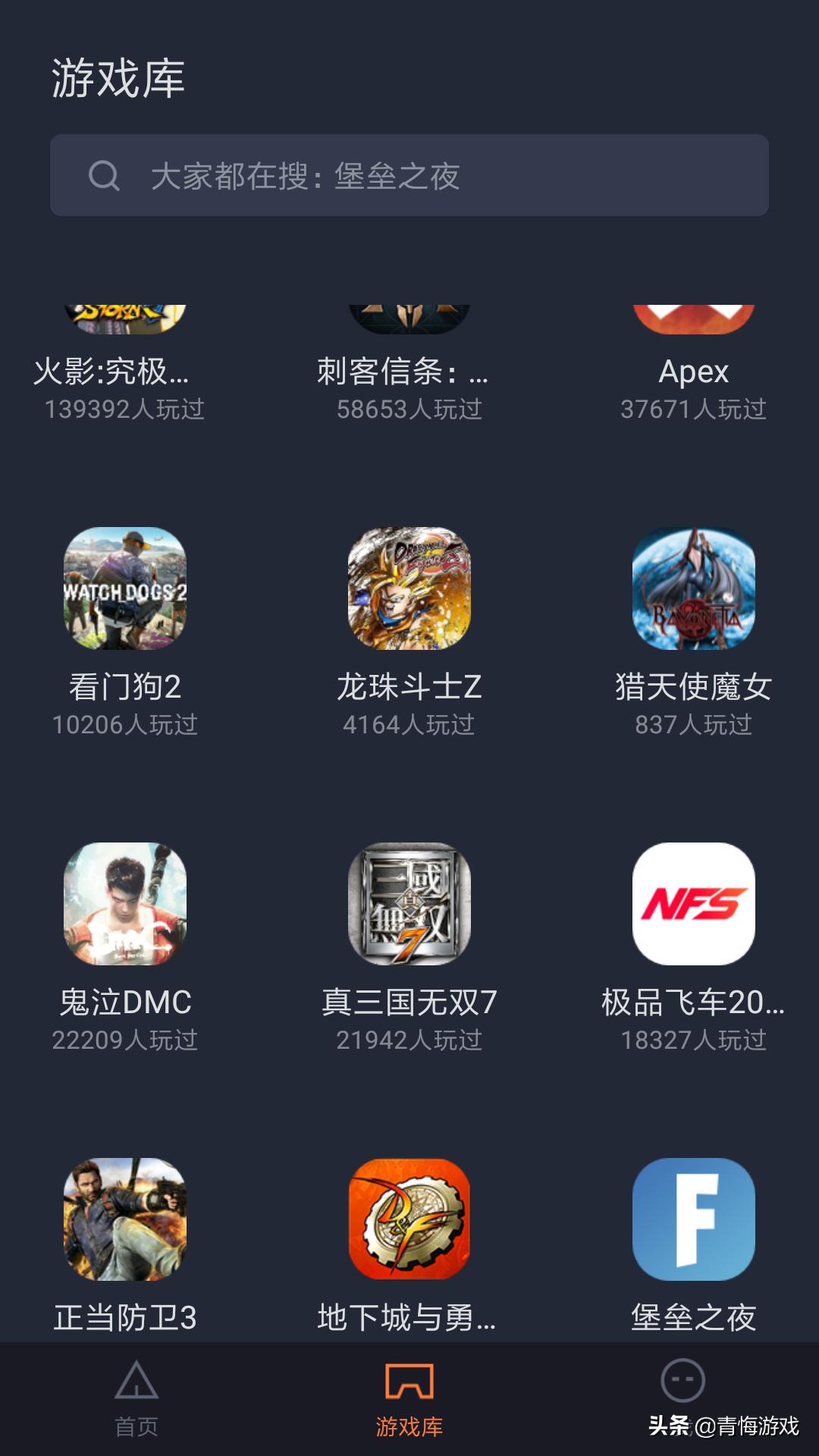Viewport: 819px width, 1456px height.
Task: Tap the search input field
Action: click(x=409, y=176)
